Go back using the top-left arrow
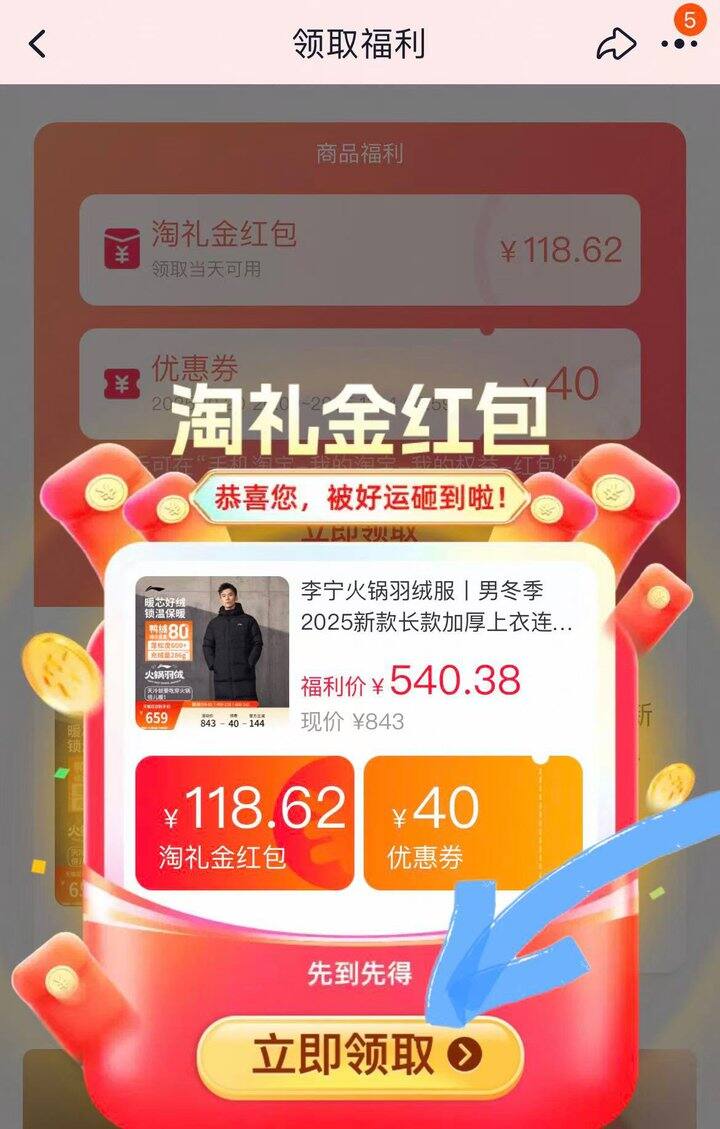 [38, 44]
